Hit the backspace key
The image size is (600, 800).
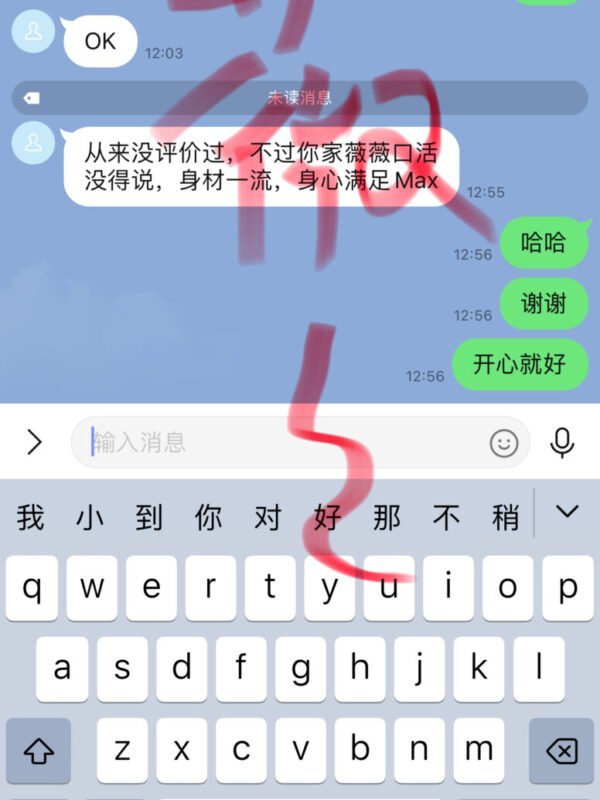(x=562, y=750)
